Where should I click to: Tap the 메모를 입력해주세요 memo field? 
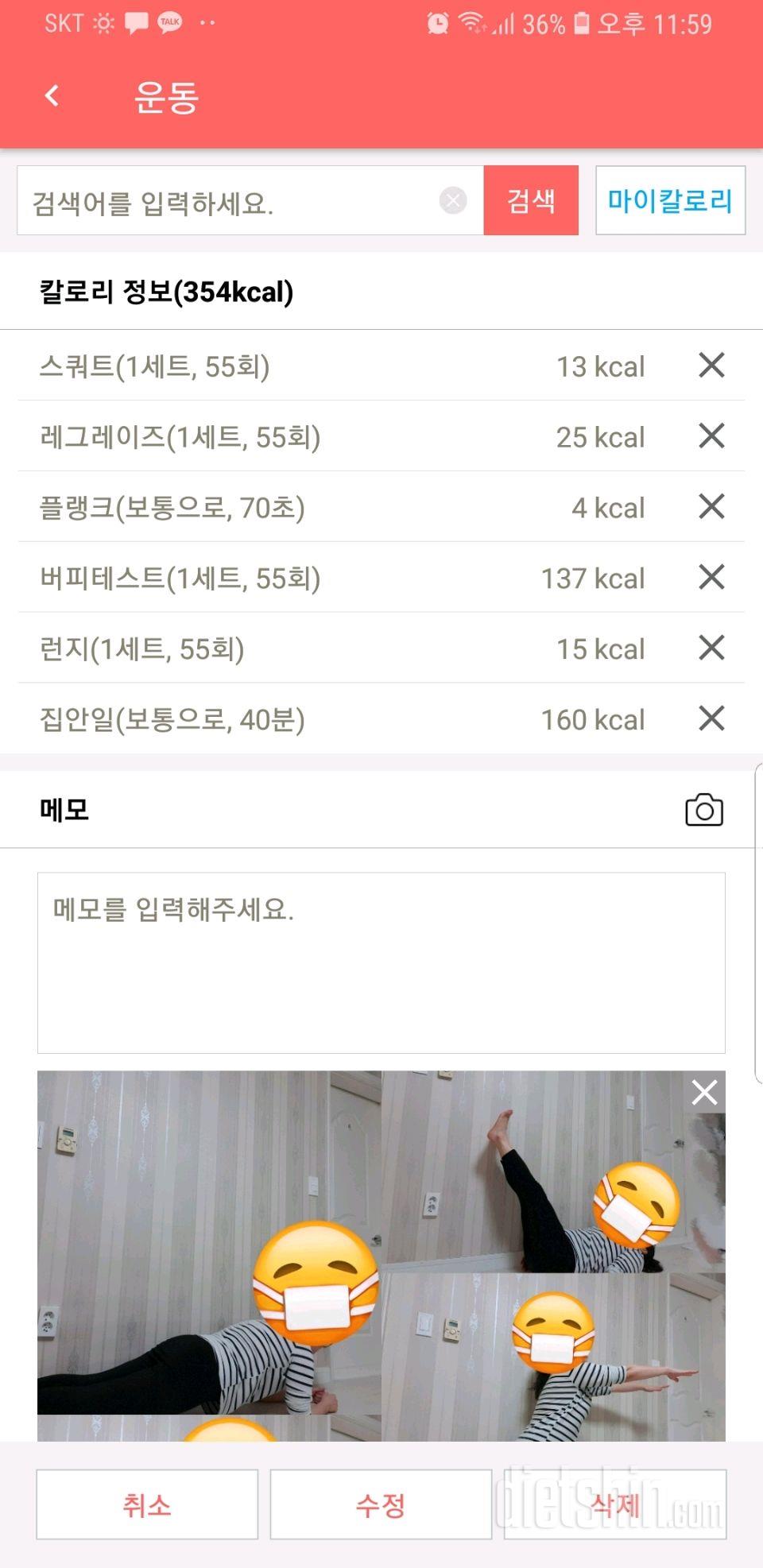(381, 962)
